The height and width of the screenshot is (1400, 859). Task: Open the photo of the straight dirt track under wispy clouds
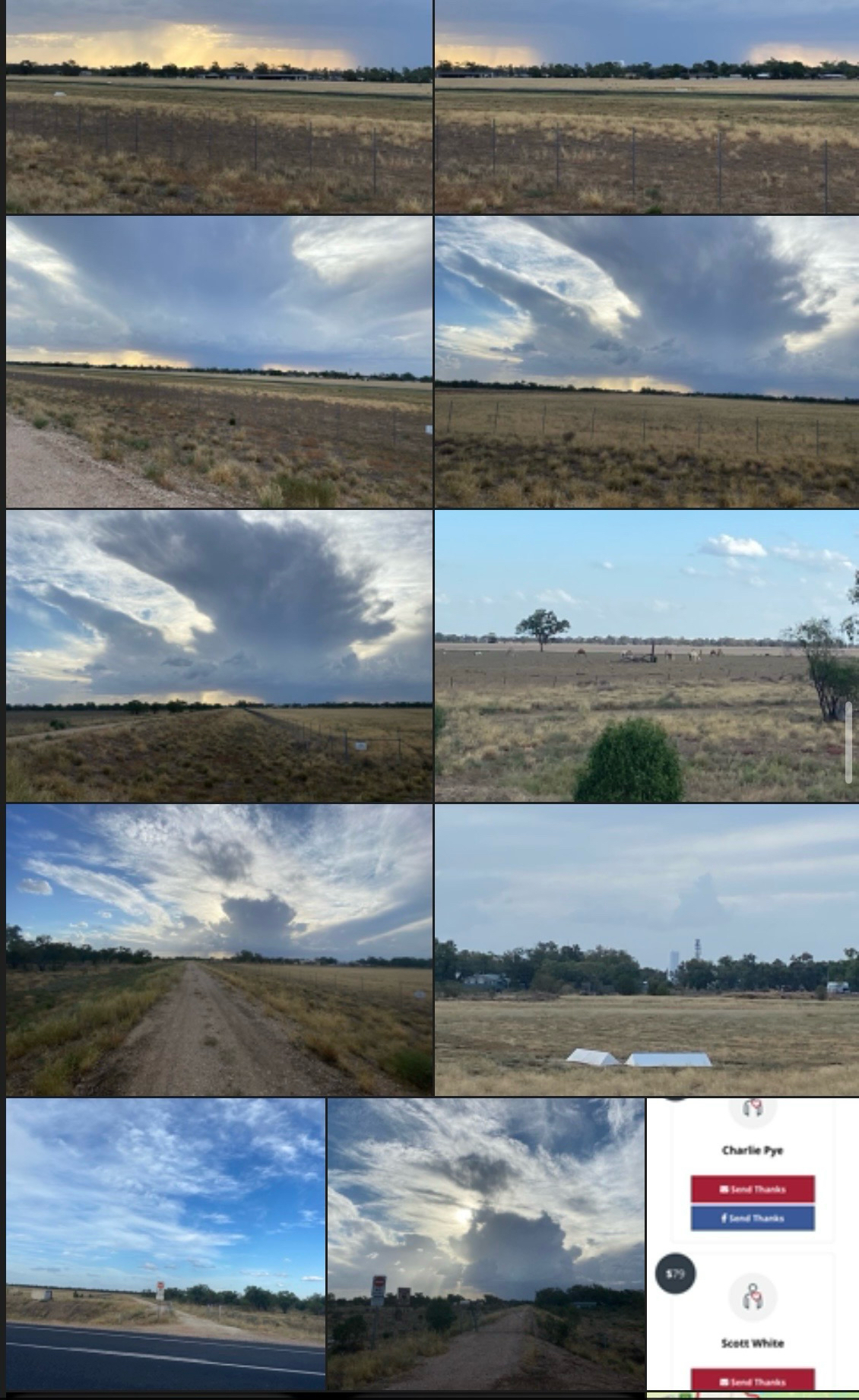[219, 950]
